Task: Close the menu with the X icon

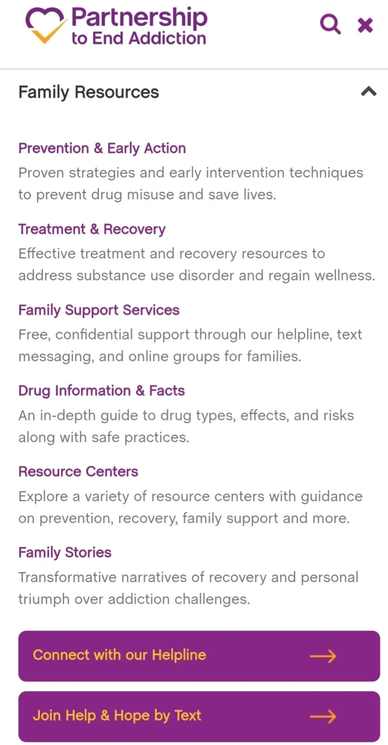Action: pyautogui.click(x=365, y=25)
